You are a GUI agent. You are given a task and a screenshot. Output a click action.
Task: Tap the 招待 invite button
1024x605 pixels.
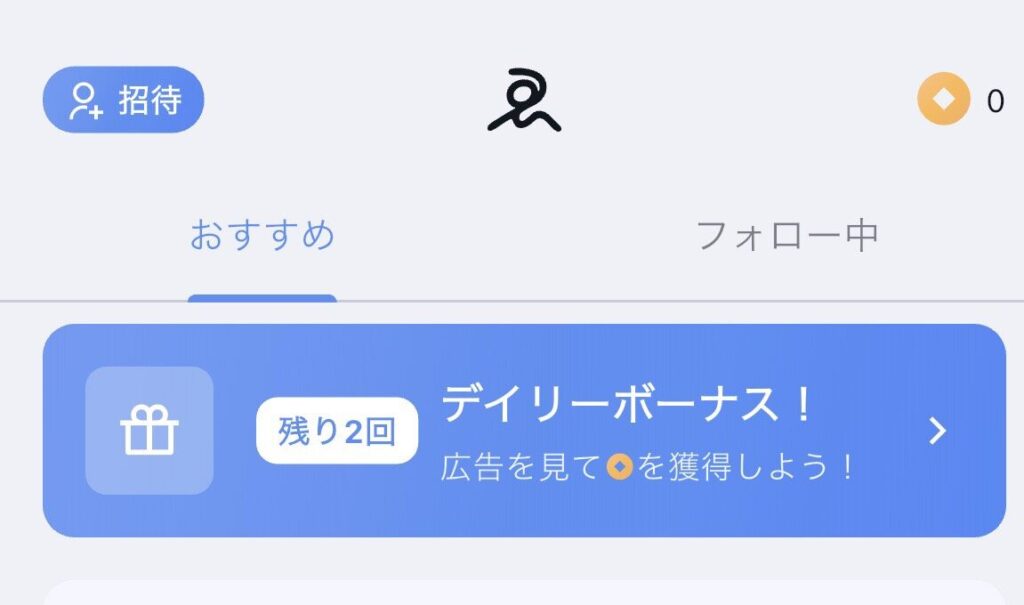click(x=123, y=100)
